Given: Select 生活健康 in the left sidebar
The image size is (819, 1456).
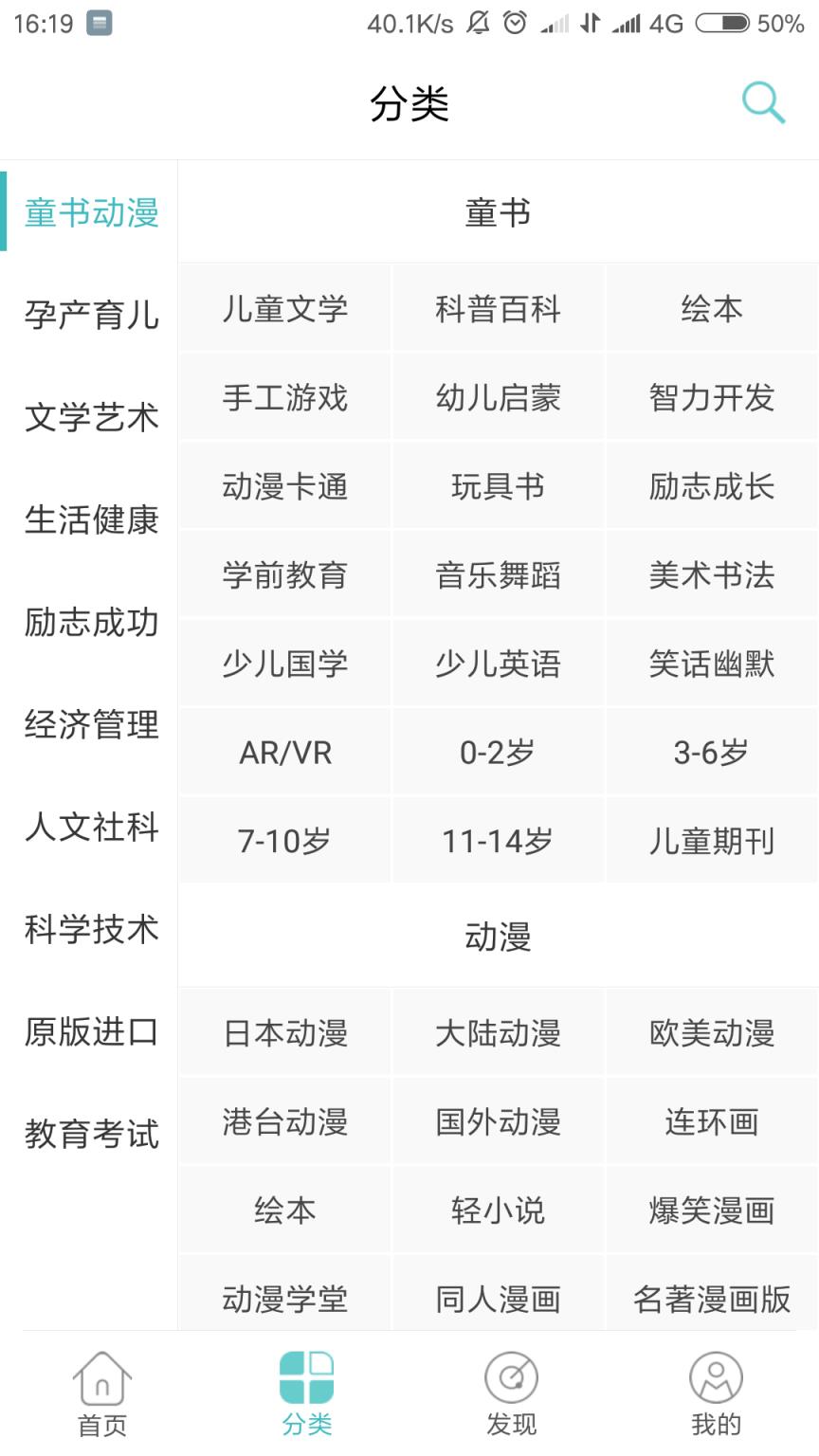Looking at the screenshot, I should [90, 520].
